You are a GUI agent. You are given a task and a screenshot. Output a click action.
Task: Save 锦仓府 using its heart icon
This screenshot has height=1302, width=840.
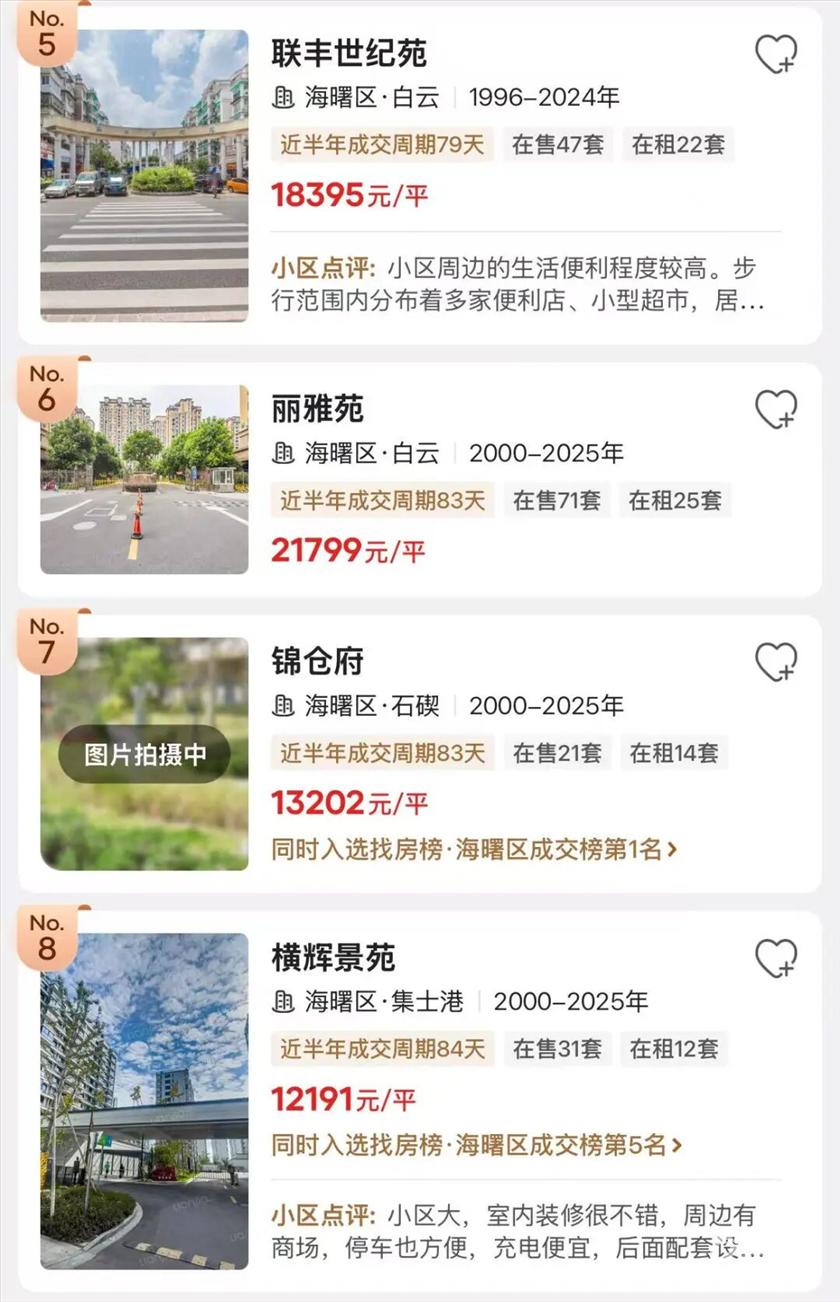pos(776,661)
